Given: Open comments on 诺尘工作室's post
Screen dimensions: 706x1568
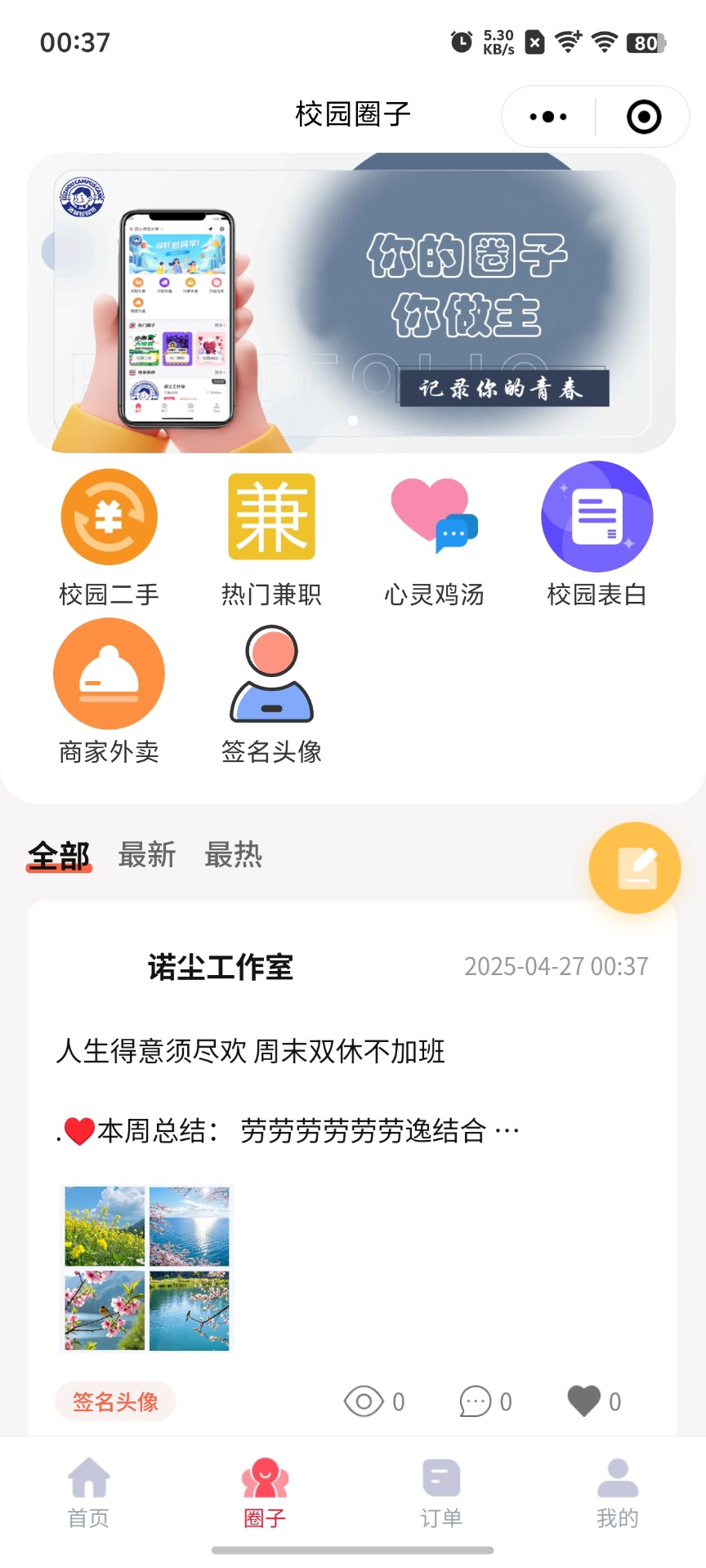Looking at the screenshot, I should pos(485,1401).
